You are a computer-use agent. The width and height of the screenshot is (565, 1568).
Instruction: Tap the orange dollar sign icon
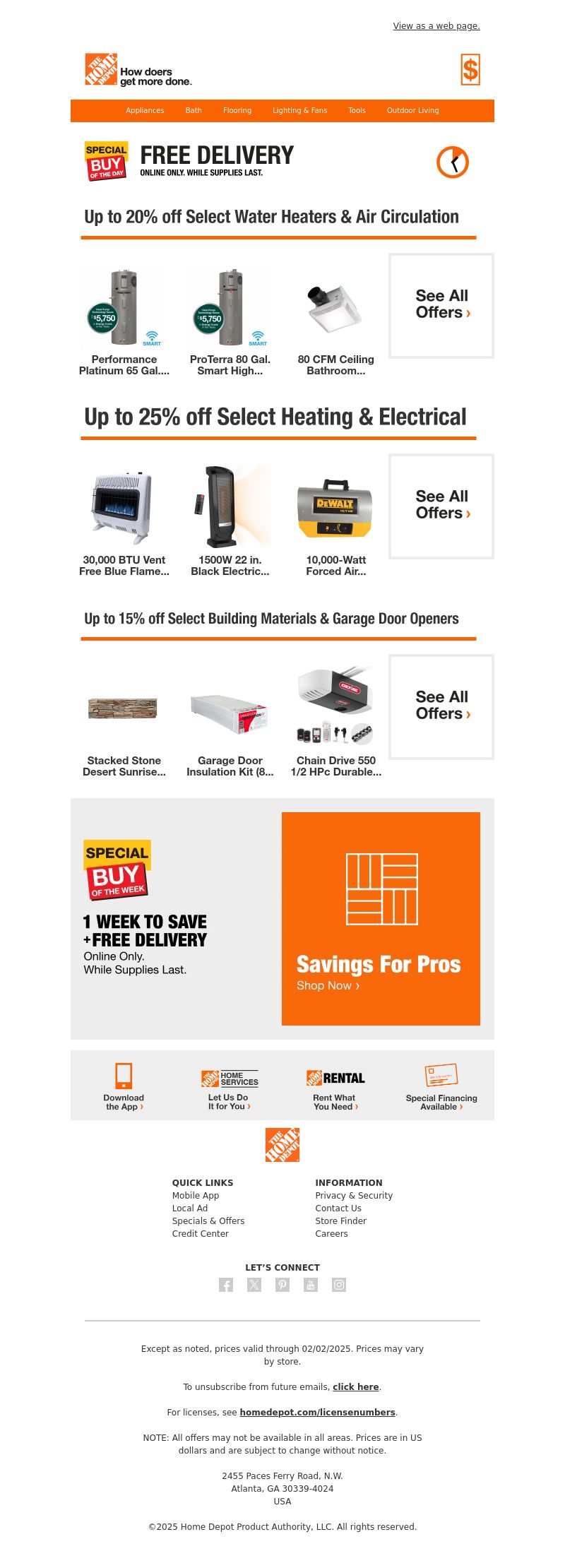point(470,70)
